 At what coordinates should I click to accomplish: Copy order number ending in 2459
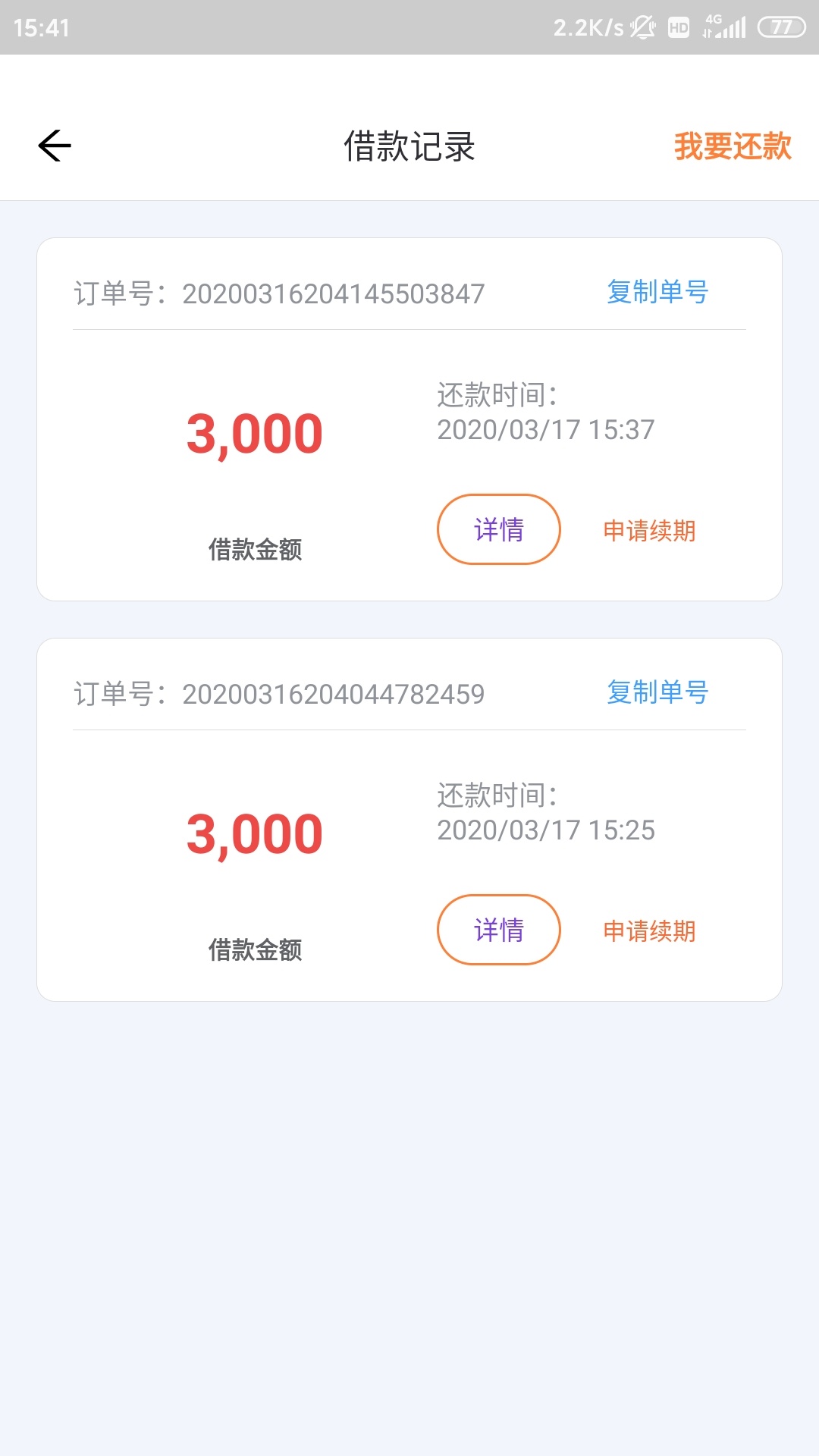click(657, 692)
